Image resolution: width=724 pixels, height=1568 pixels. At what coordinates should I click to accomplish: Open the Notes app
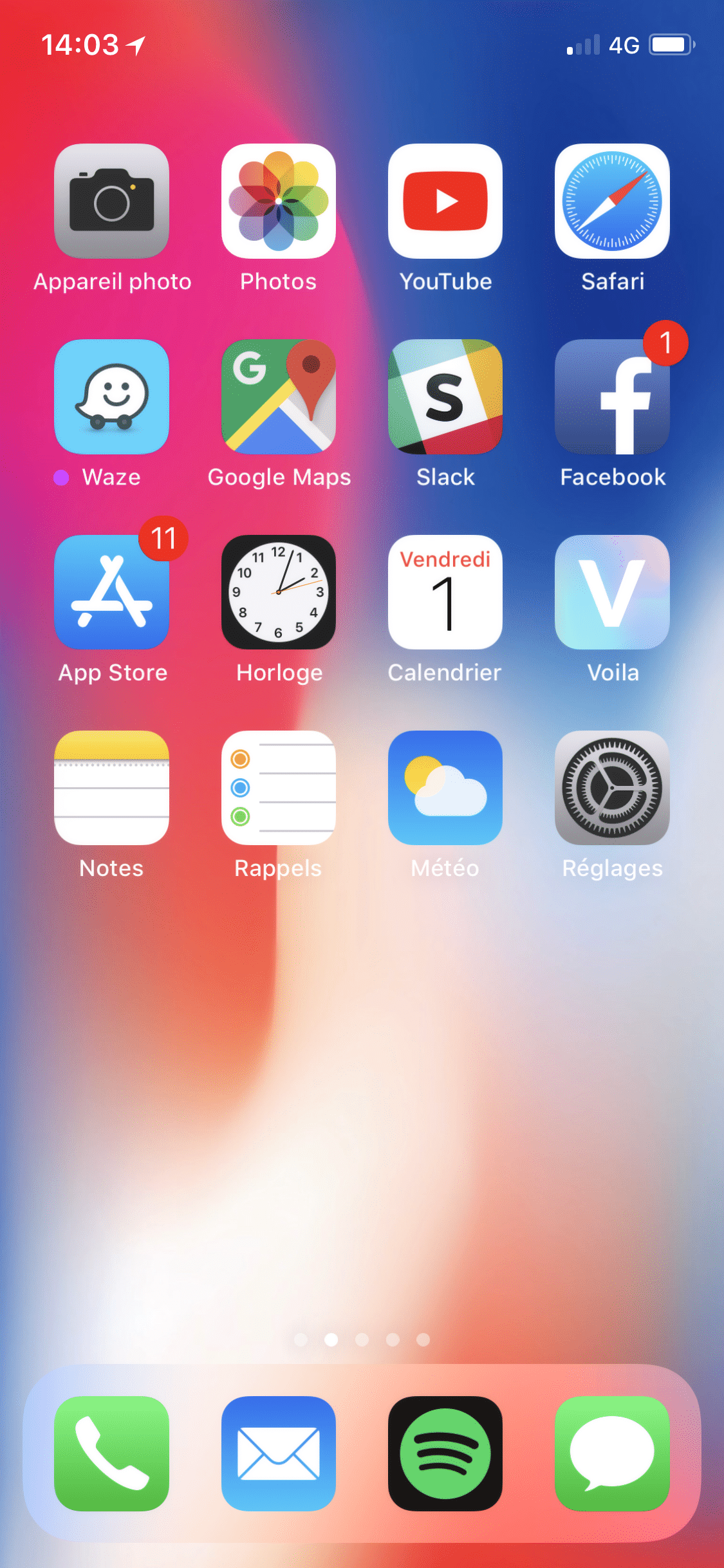click(111, 788)
